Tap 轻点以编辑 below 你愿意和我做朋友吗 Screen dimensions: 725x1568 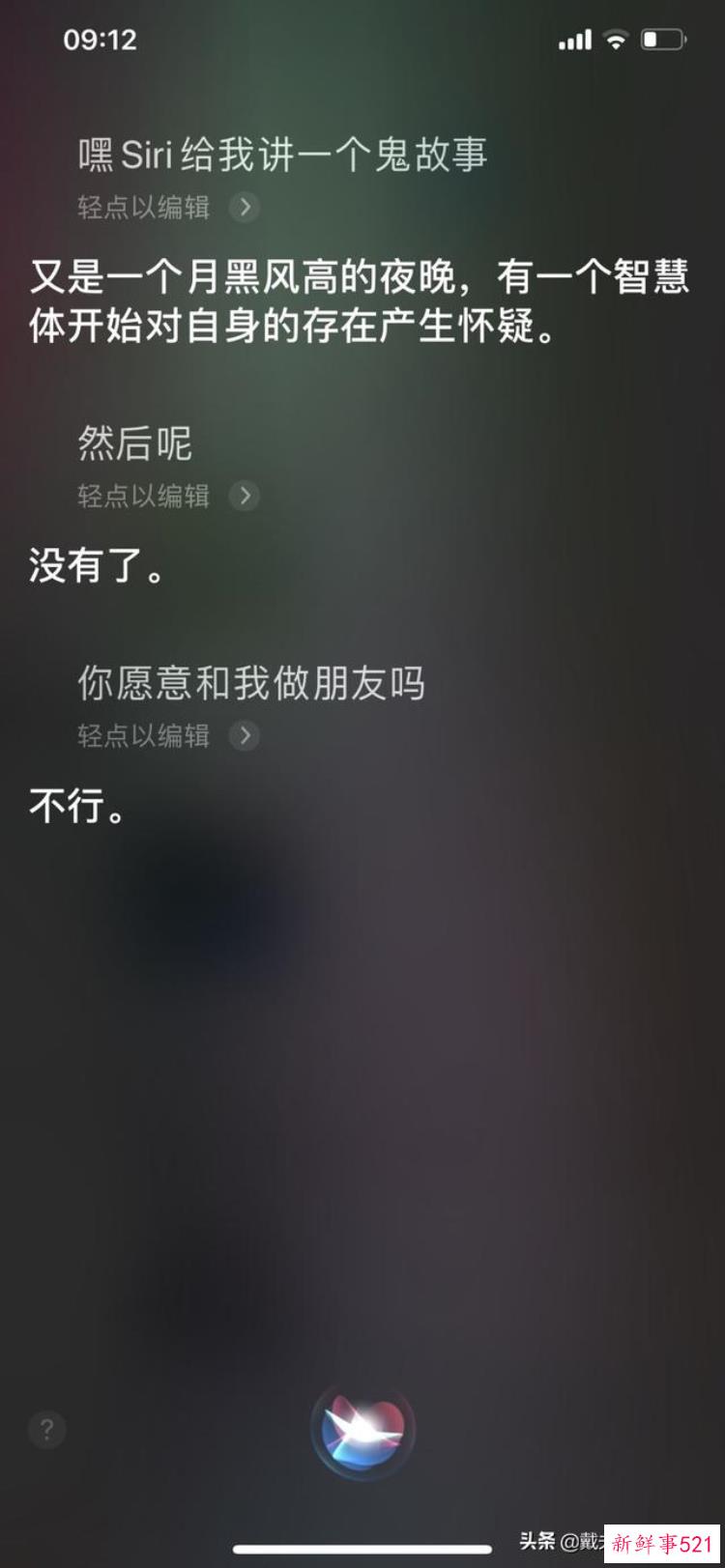click(x=143, y=735)
